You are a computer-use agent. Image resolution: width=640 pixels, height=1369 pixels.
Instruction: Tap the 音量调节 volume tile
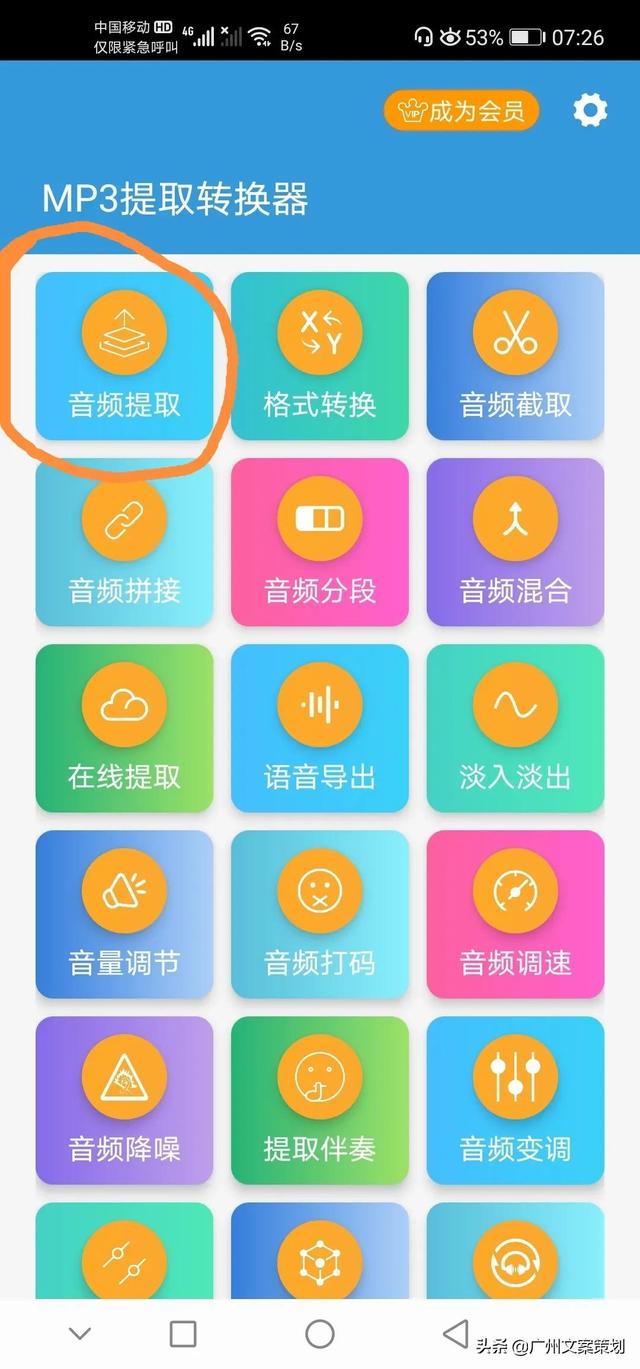124,914
